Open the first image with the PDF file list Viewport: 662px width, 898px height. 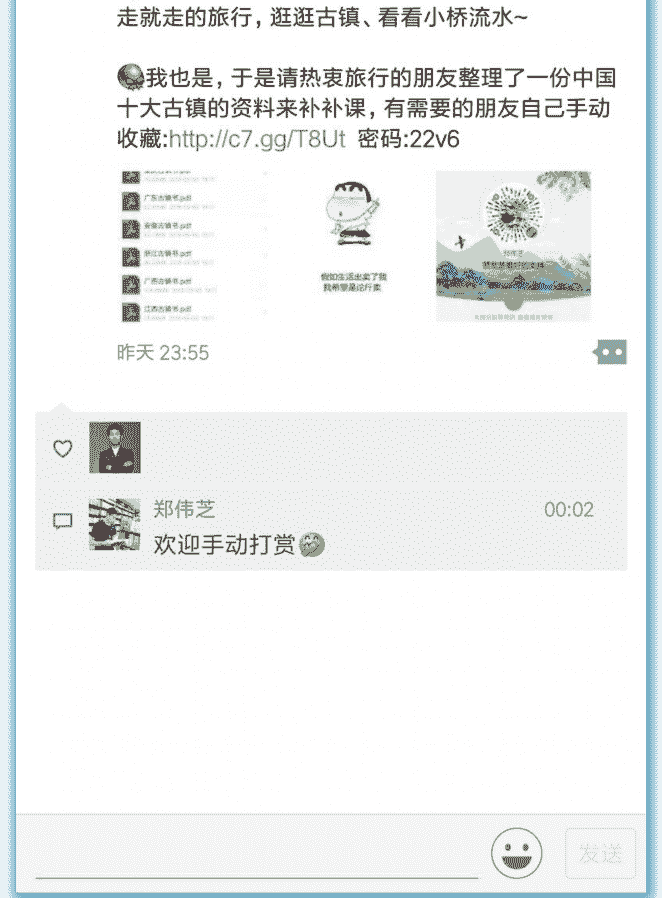pyautogui.click(x=195, y=246)
